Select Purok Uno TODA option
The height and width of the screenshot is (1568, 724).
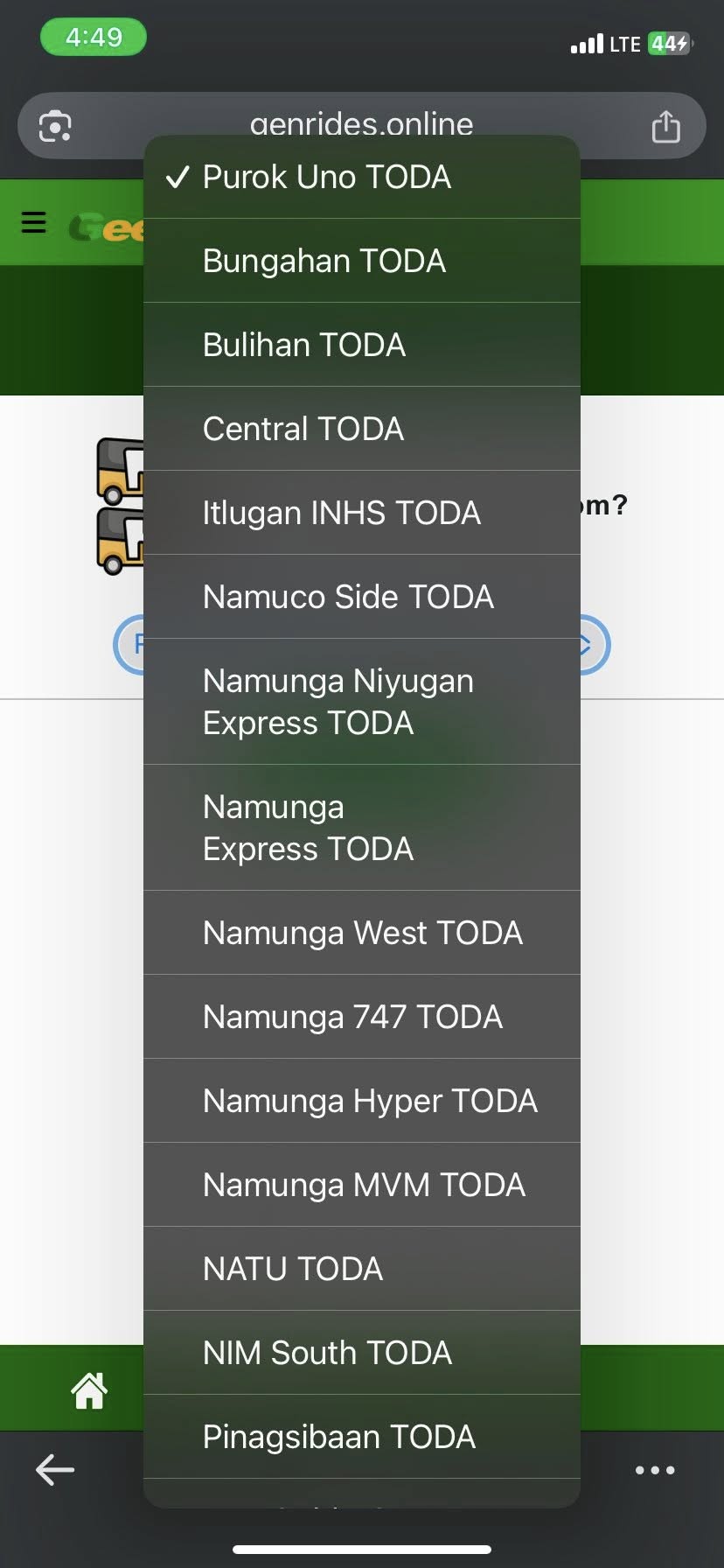click(361, 177)
